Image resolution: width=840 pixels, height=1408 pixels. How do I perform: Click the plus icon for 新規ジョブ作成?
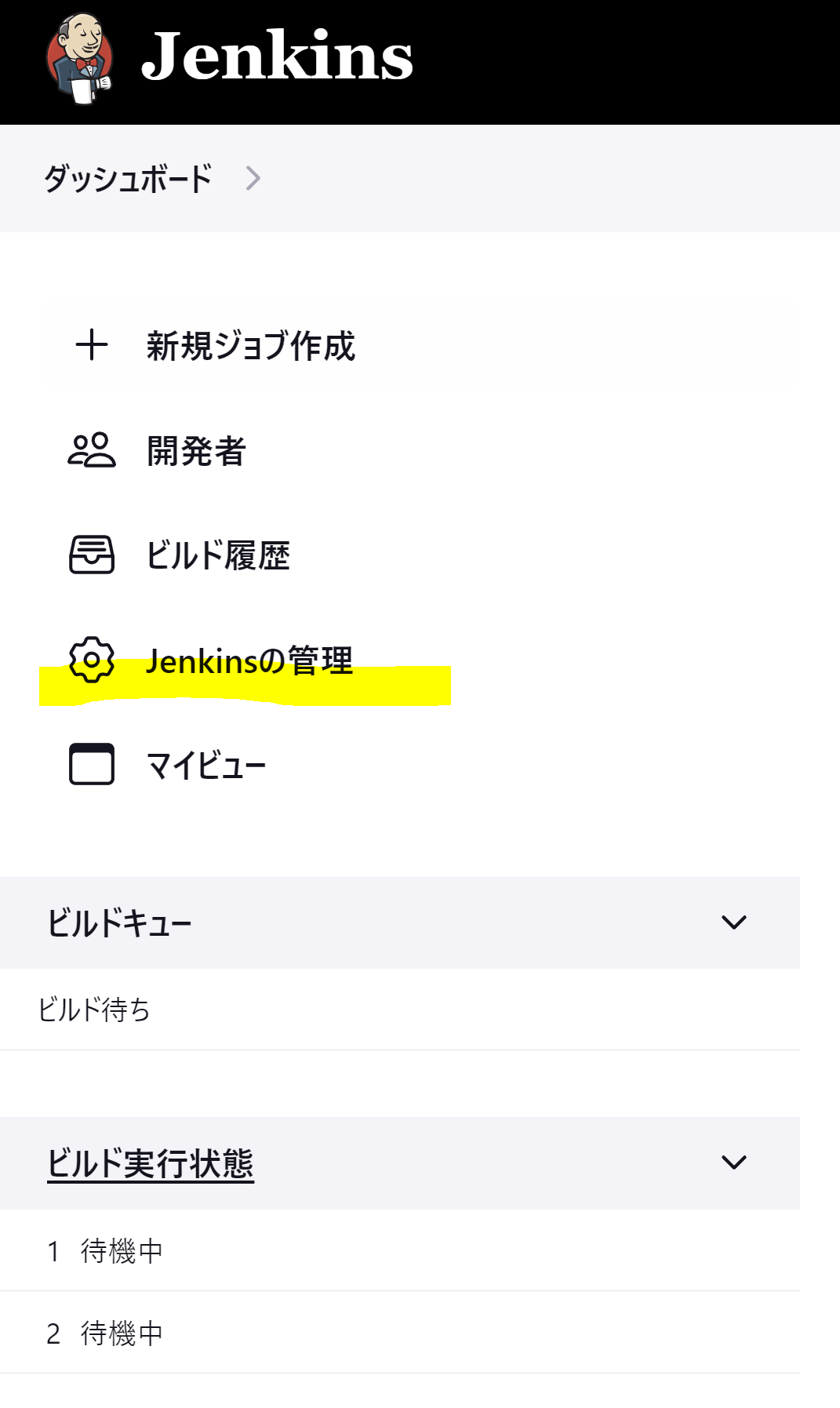91,345
